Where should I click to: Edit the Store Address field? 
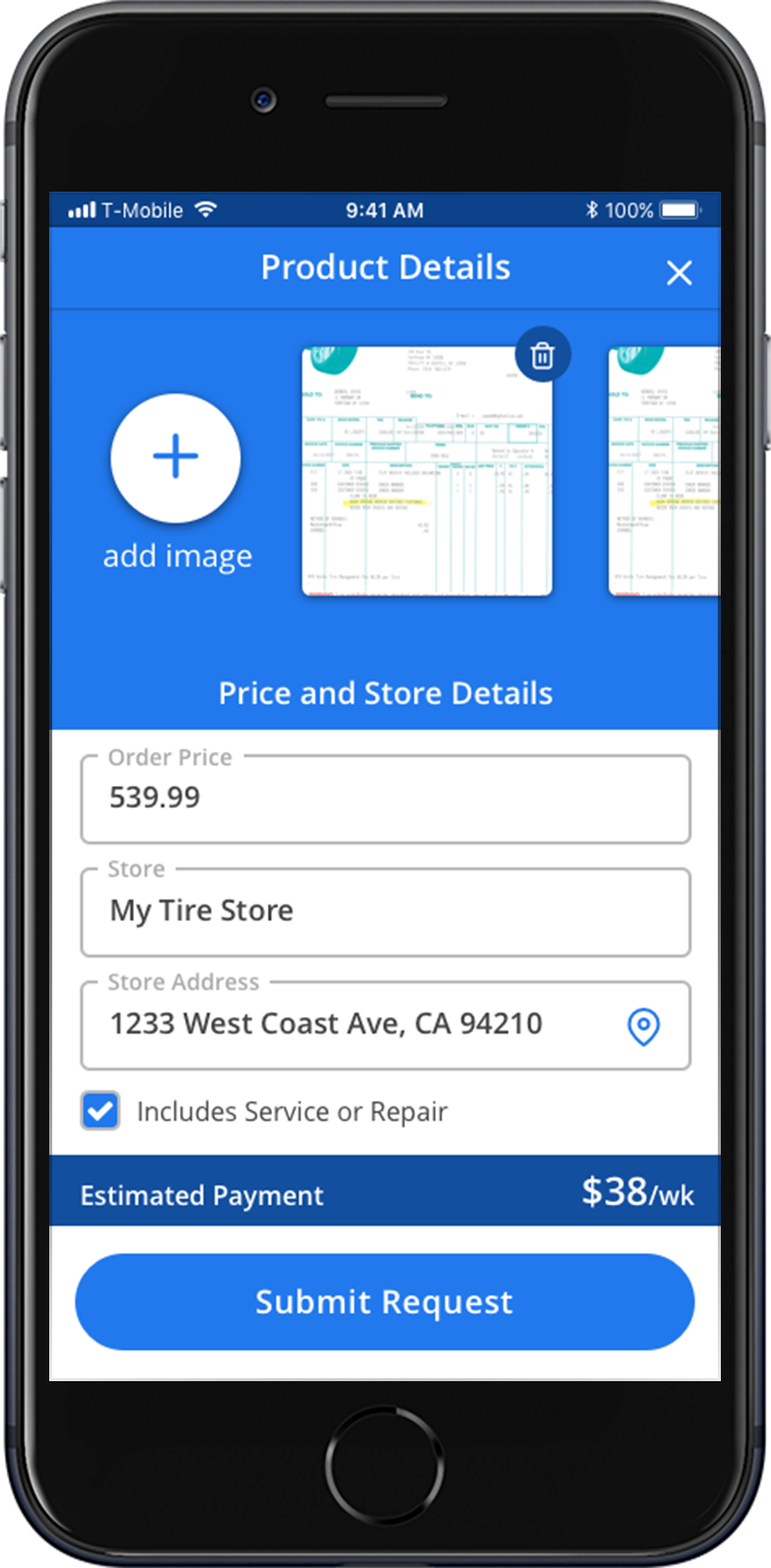(347, 1025)
